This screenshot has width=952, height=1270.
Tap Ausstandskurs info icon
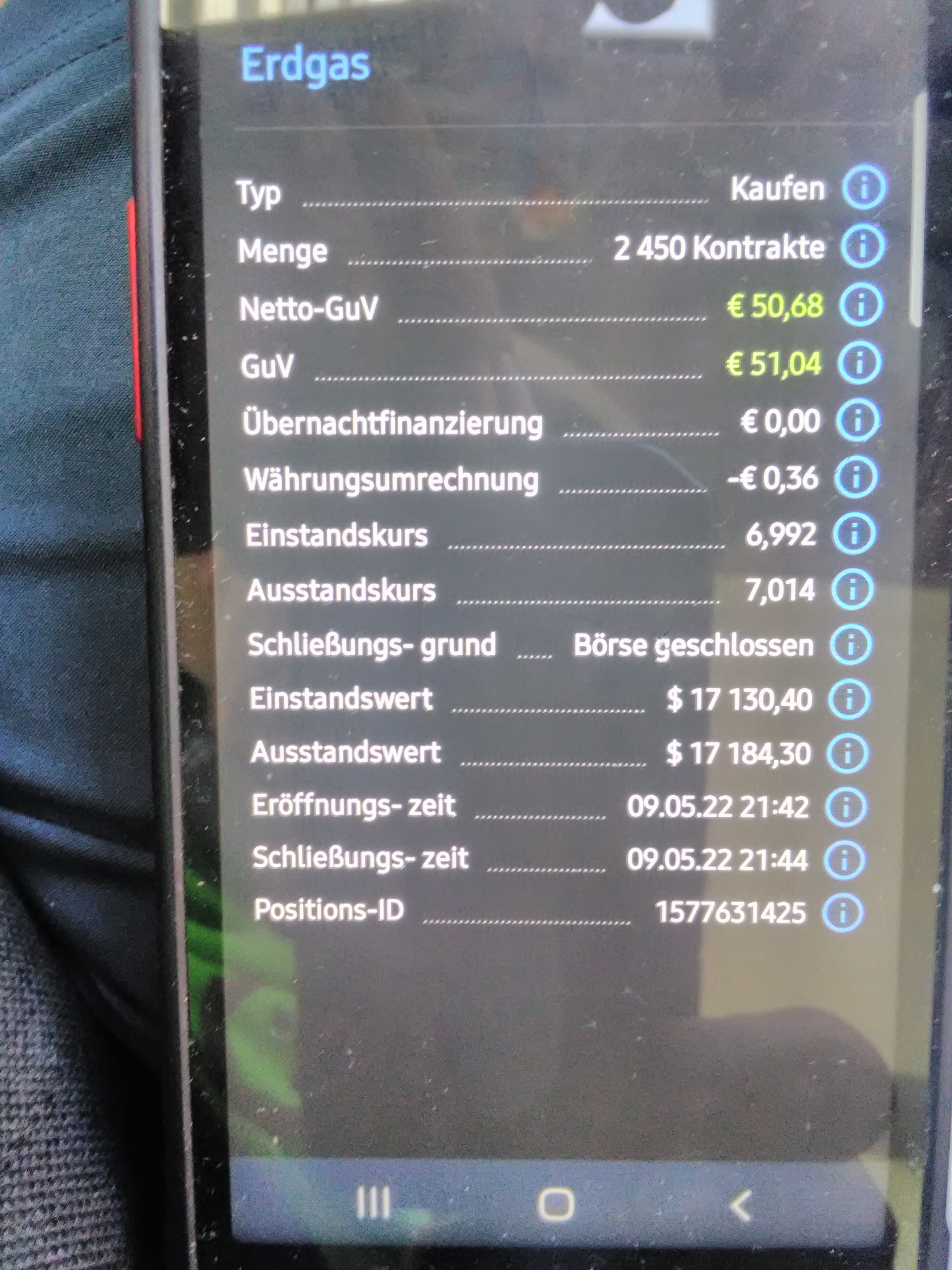pos(852,588)
